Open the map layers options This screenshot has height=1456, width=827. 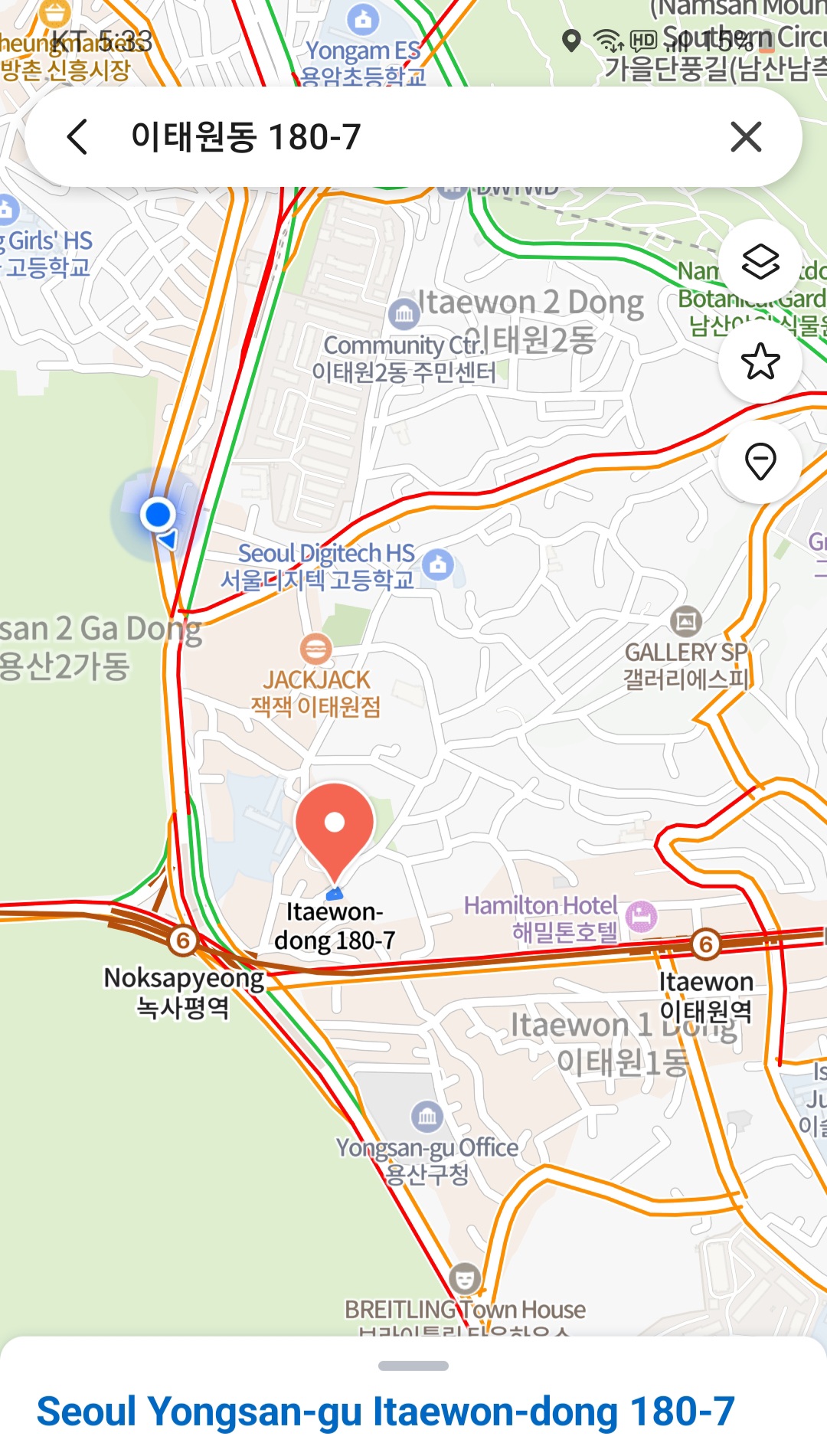pyautogui.click(x=760, y=262)
